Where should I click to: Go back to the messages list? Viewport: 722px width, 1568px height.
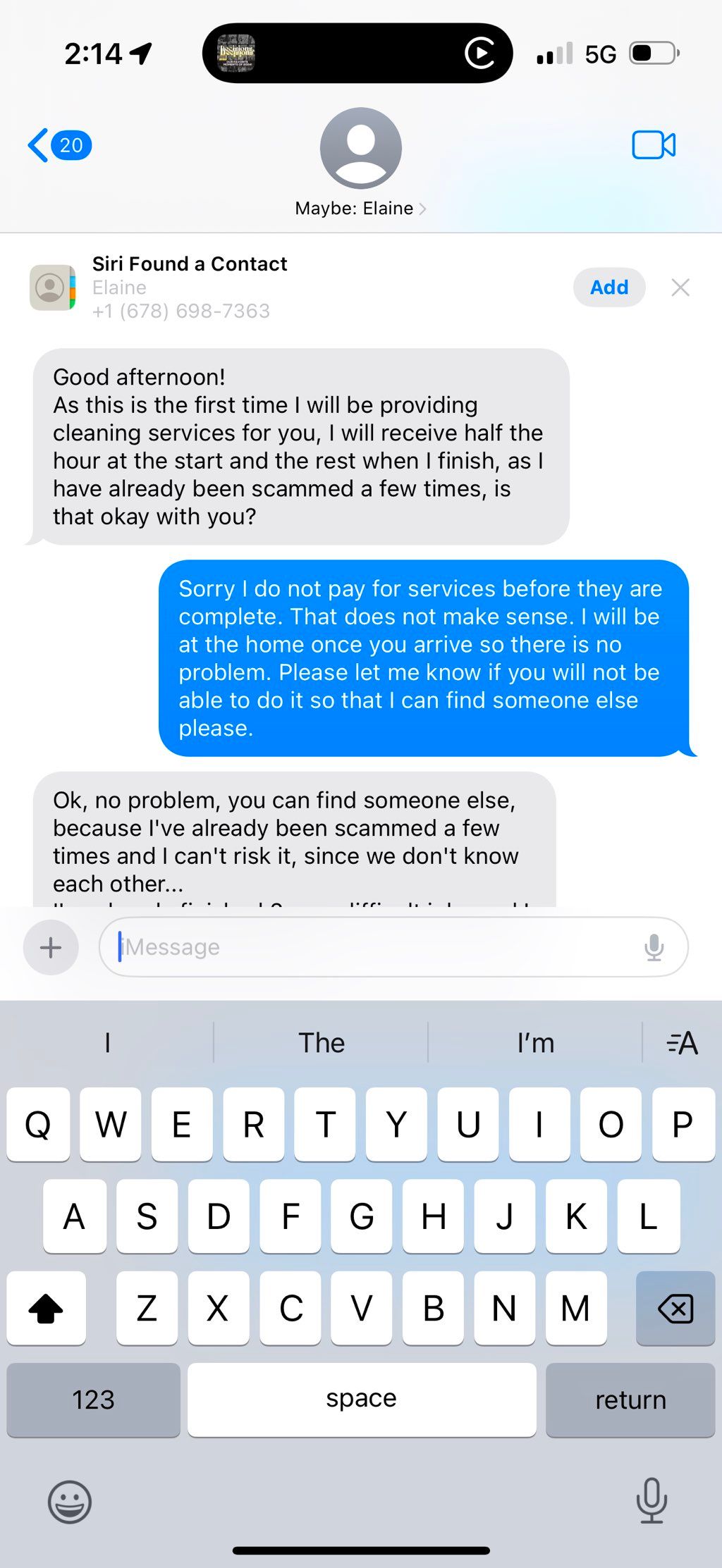click(59, 145)
